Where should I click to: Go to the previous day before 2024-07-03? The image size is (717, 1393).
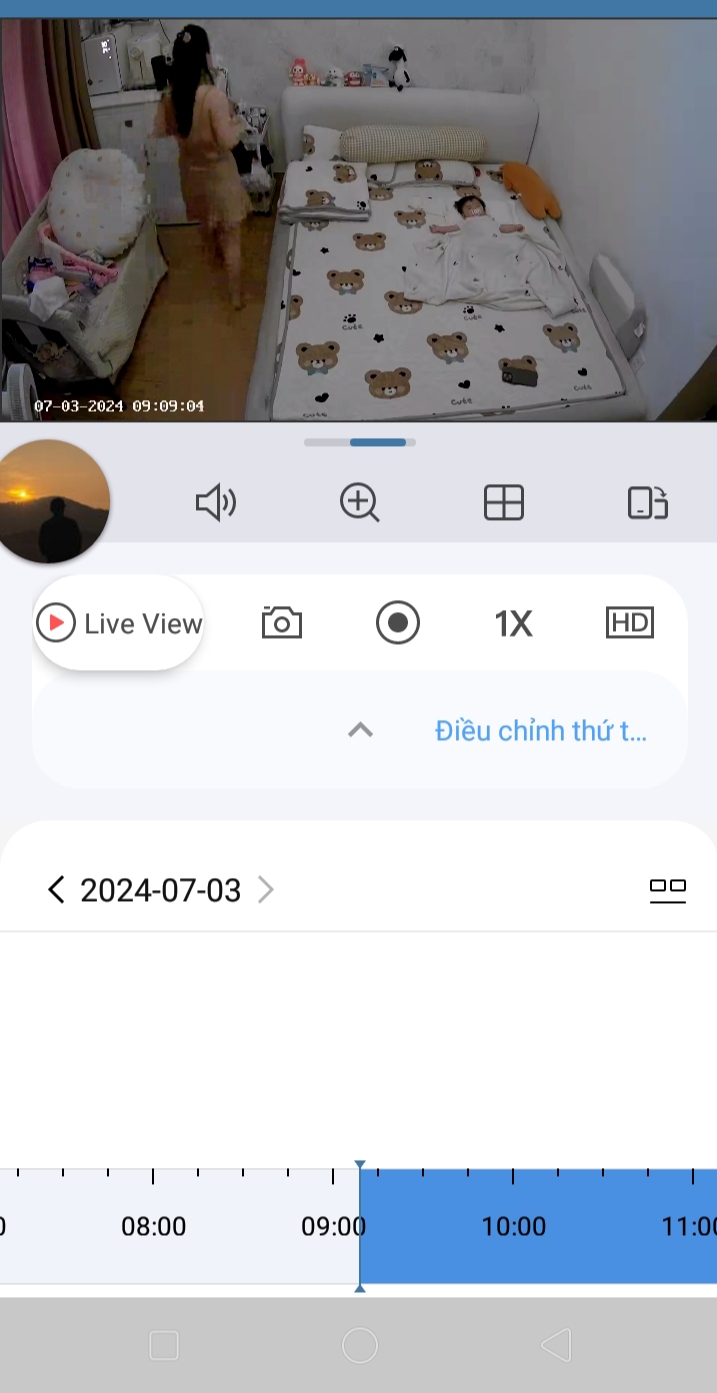pos(56,889)
